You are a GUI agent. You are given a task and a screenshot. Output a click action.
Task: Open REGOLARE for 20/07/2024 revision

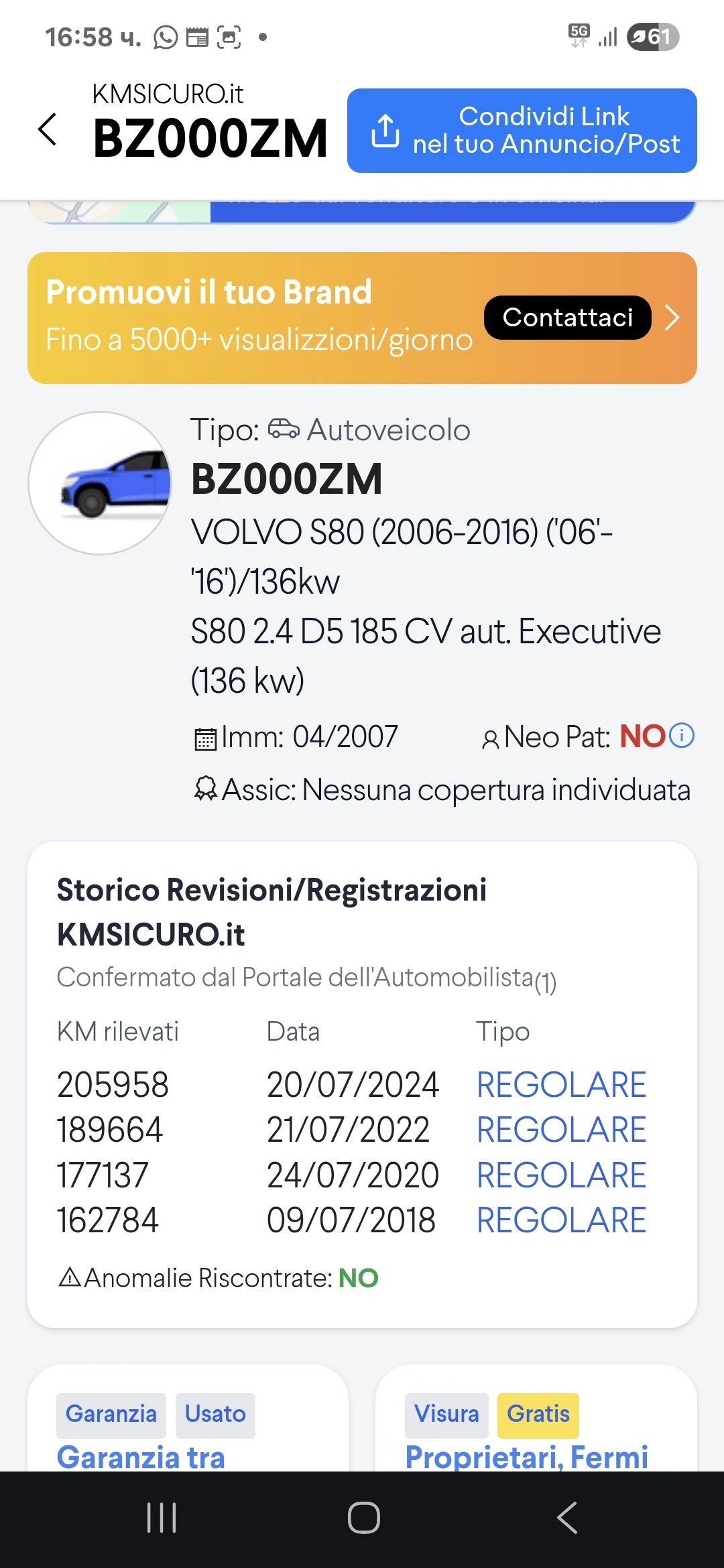pyautogui.click(x=561, y=1085)
